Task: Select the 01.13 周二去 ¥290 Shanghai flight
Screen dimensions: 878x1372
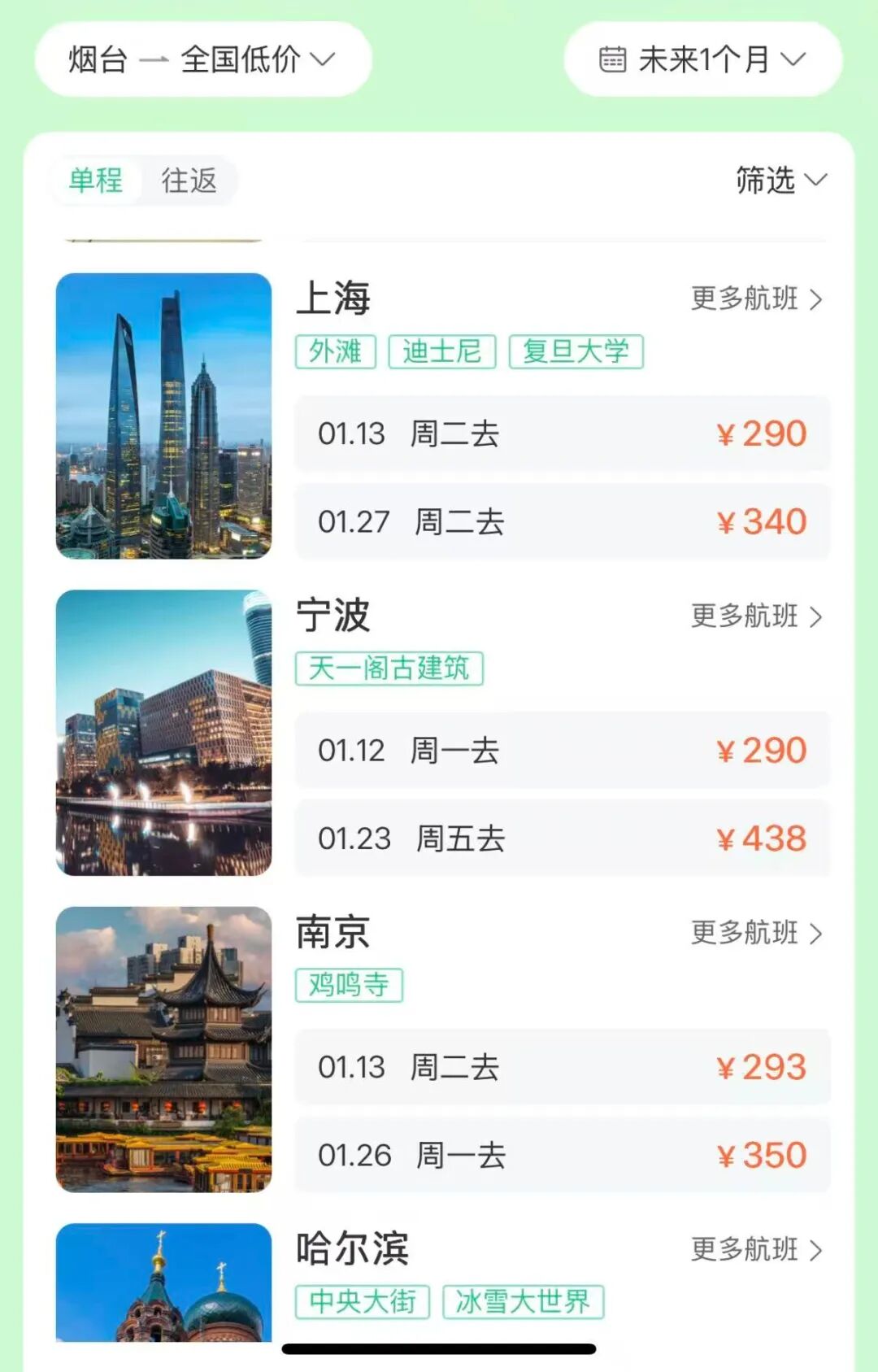Action: point(563,435)
